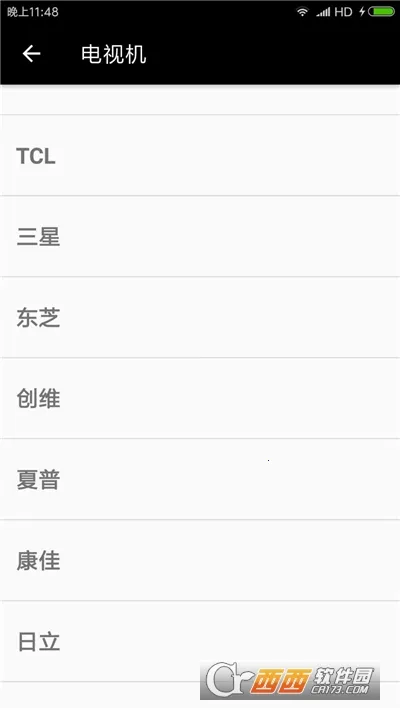Screen dimensions: 400x710
Task: Select the TCL brand
Action: 200,155
